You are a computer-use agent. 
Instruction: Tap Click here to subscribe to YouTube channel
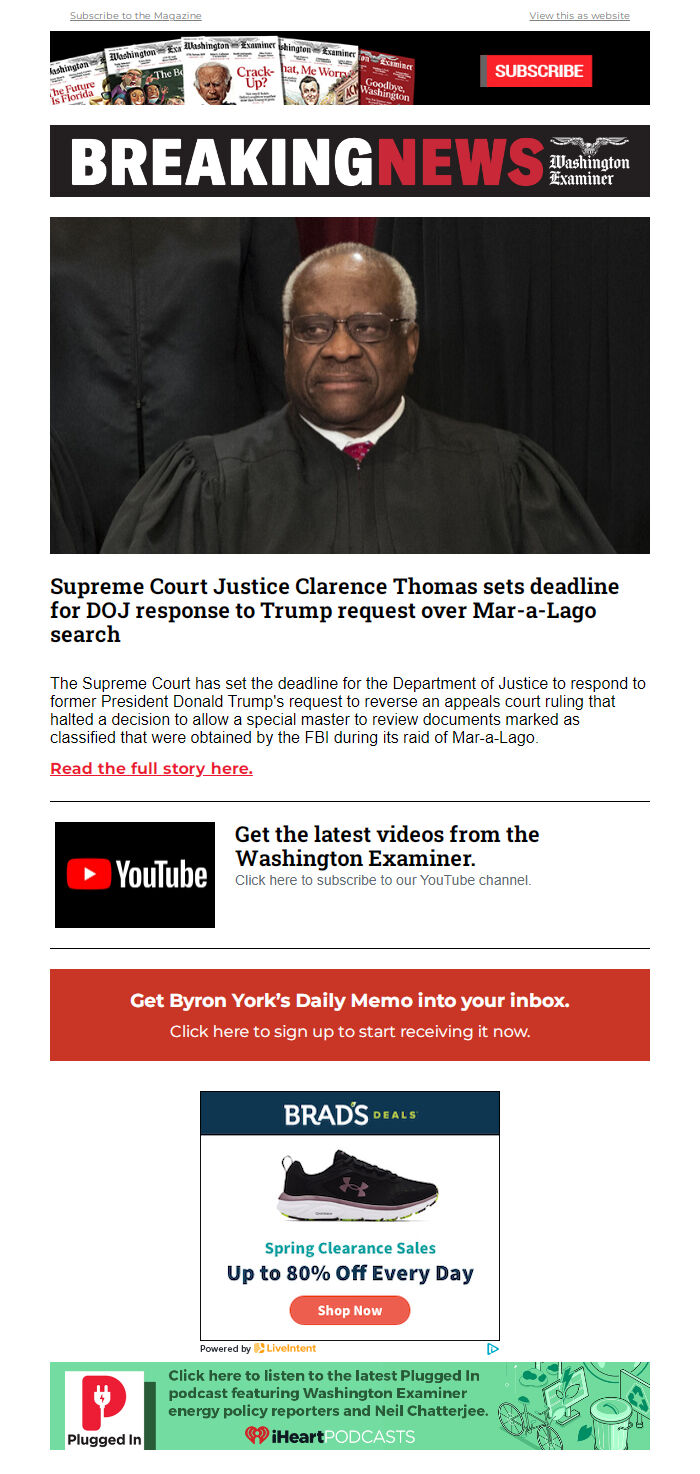click(383, 880)
